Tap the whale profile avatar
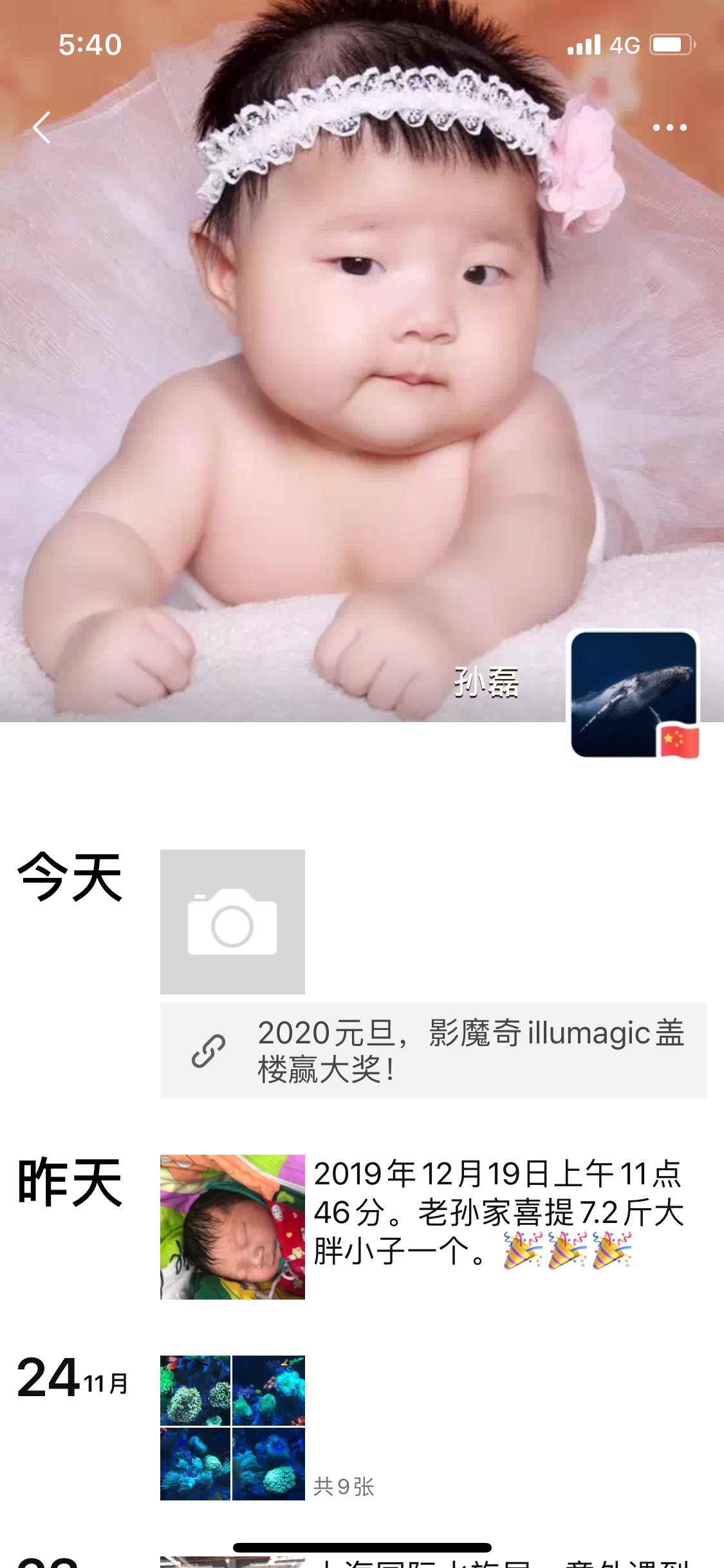This screenshot has height=1568, width=724. (x=633, y=693)
